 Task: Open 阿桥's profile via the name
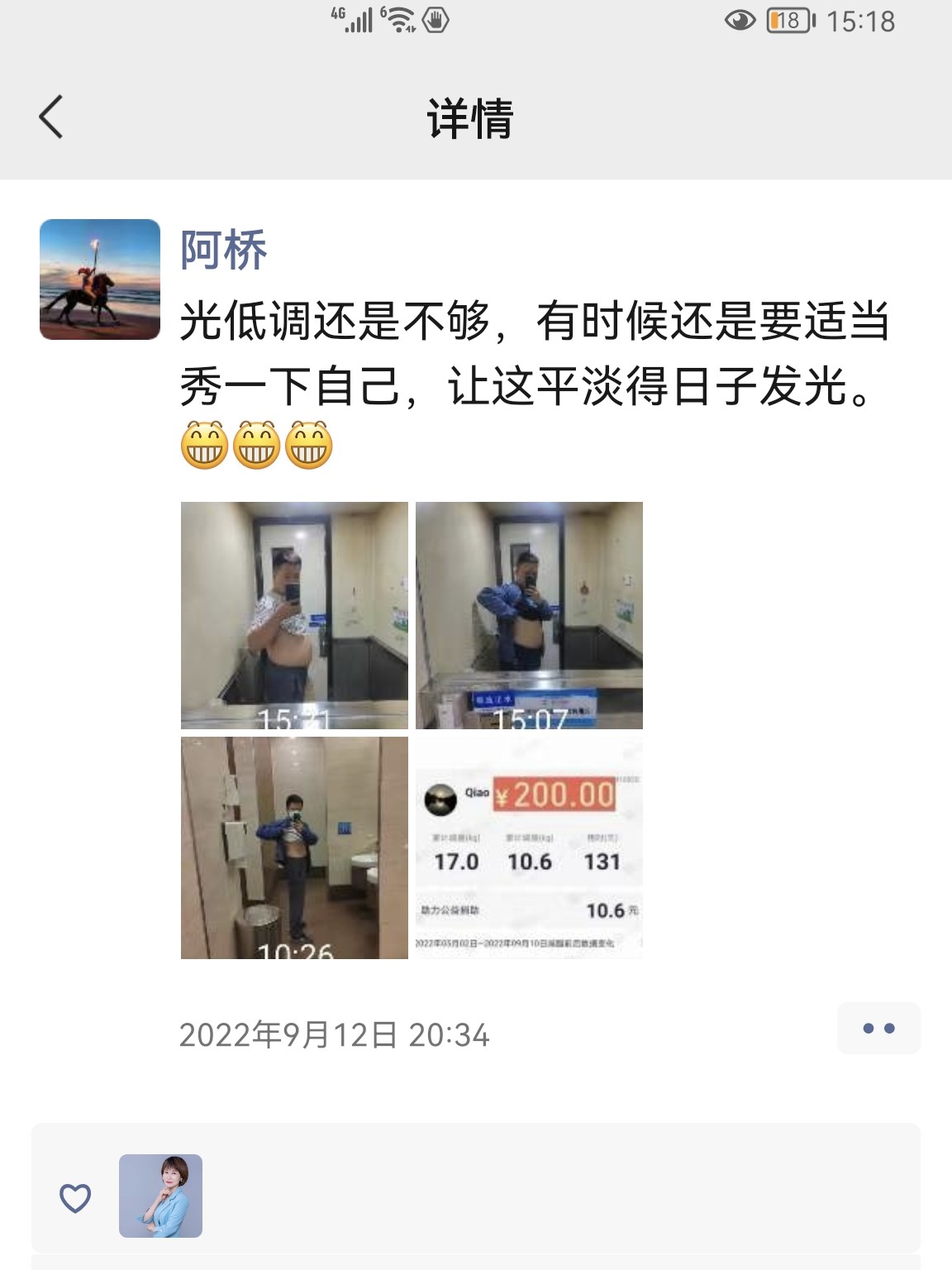point(224,250)
